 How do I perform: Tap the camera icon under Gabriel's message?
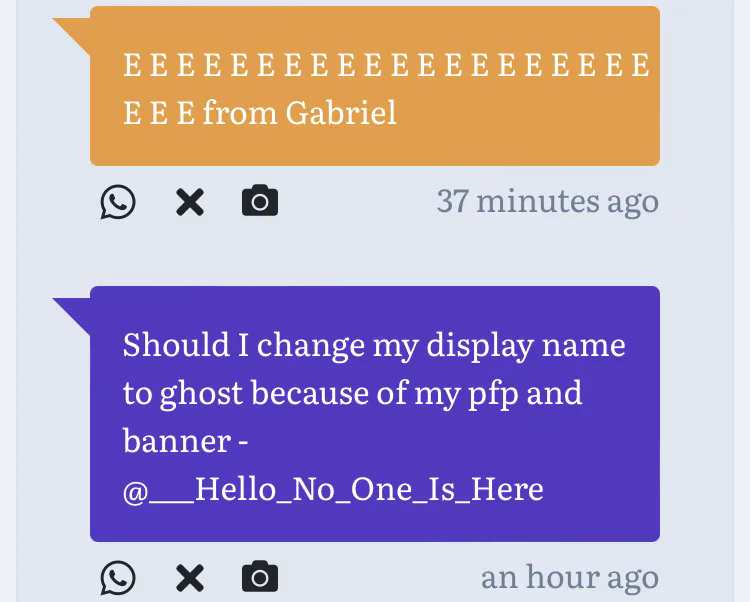[260, 202]
